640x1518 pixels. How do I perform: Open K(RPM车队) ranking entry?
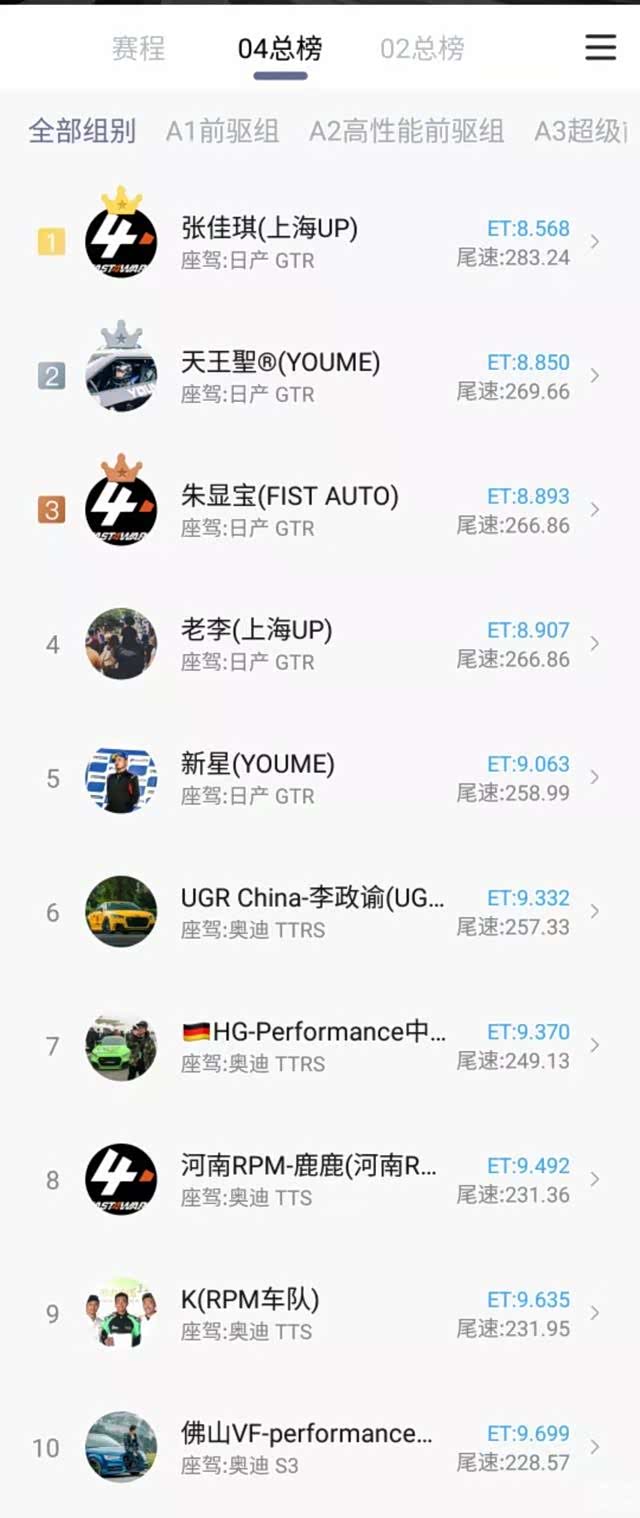[x=320, y=1314]
